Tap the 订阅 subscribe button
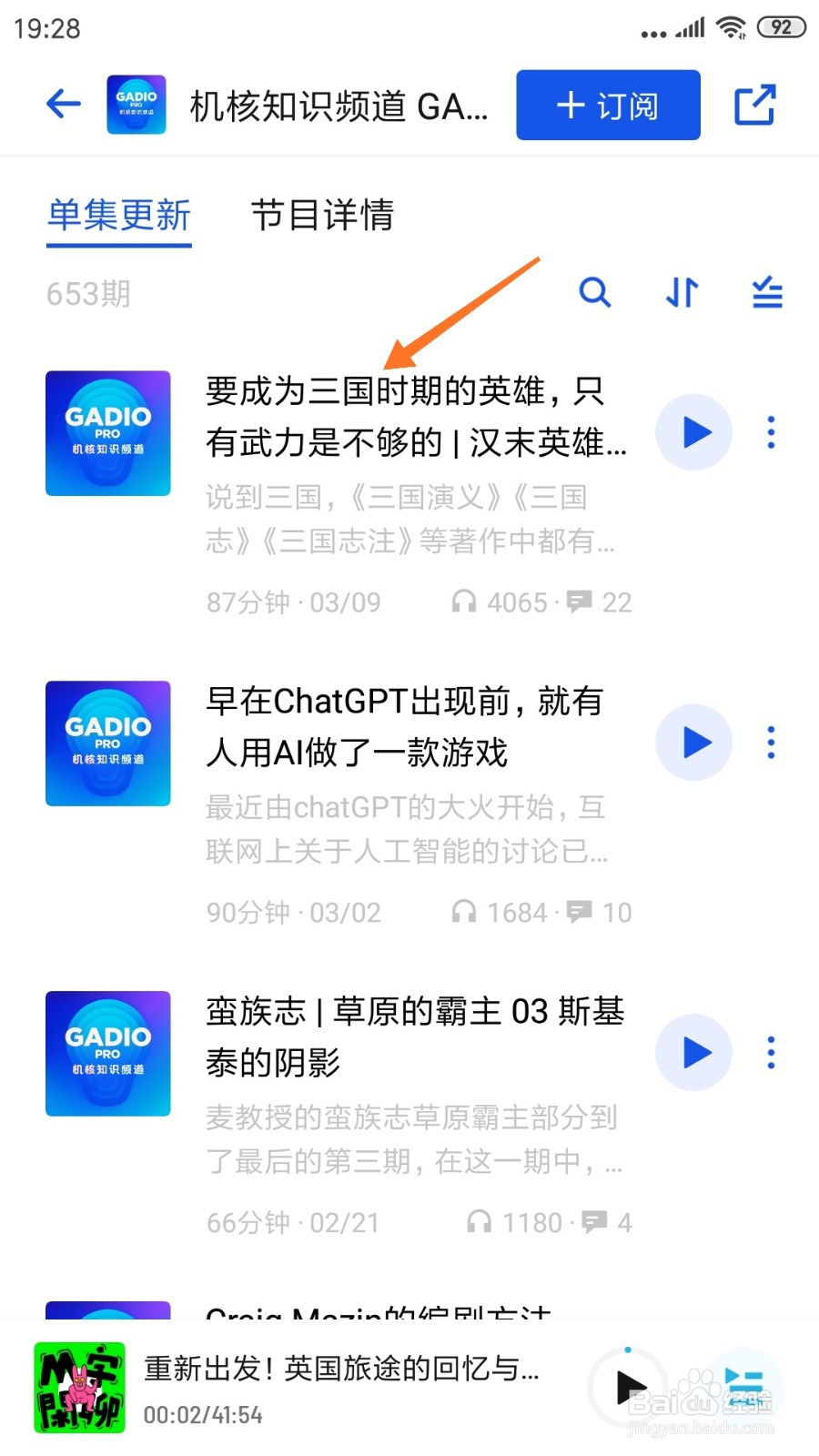This screenshot has width=819, height=1456. 608,106
